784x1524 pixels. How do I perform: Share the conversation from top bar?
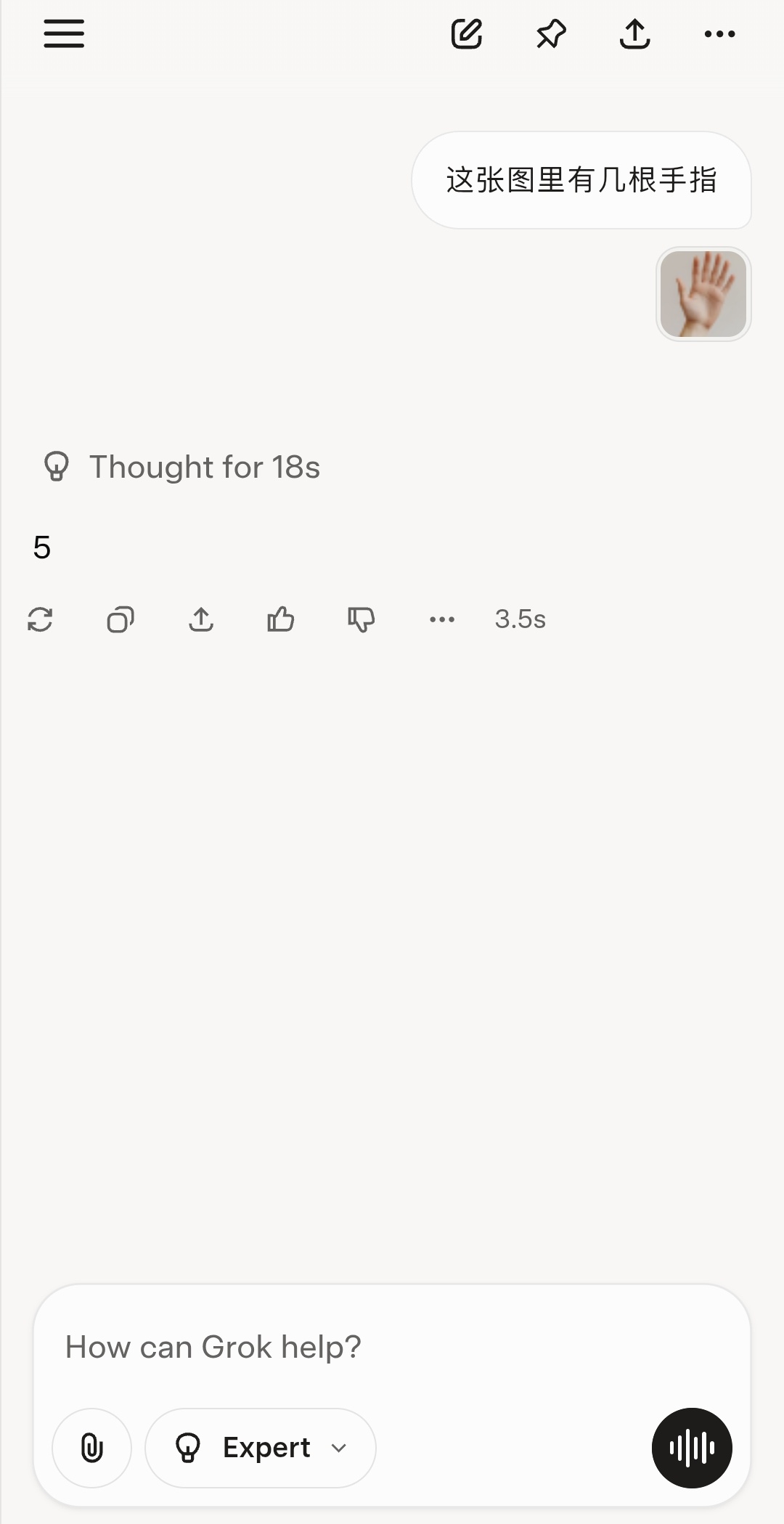point(635,33)
